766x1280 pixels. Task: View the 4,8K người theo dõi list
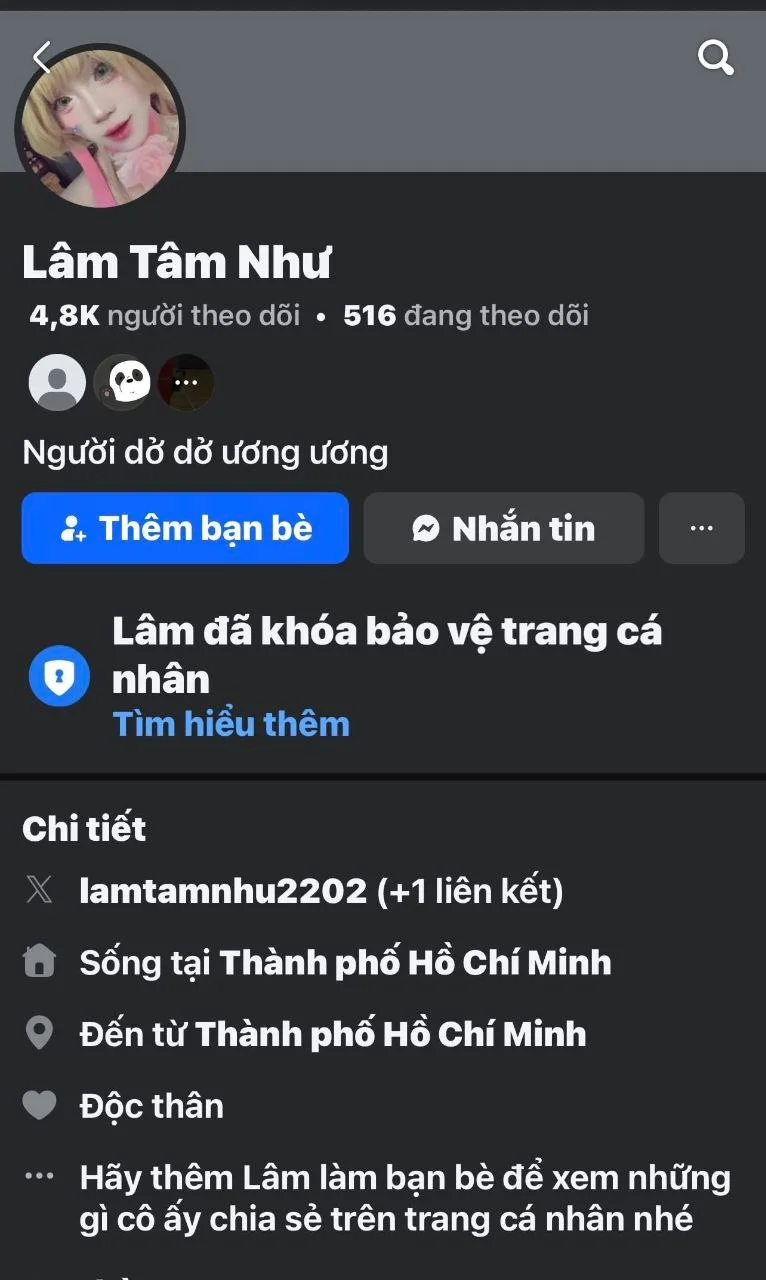pyautogui.click(x=165, y=316)
